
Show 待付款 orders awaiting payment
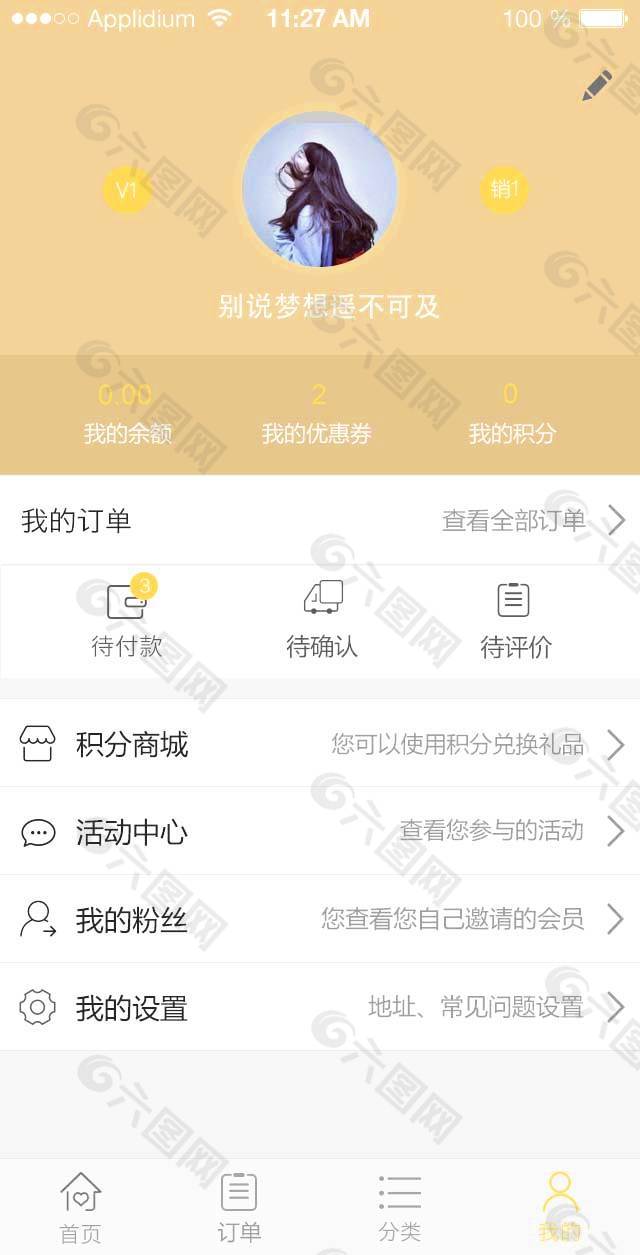127,620
